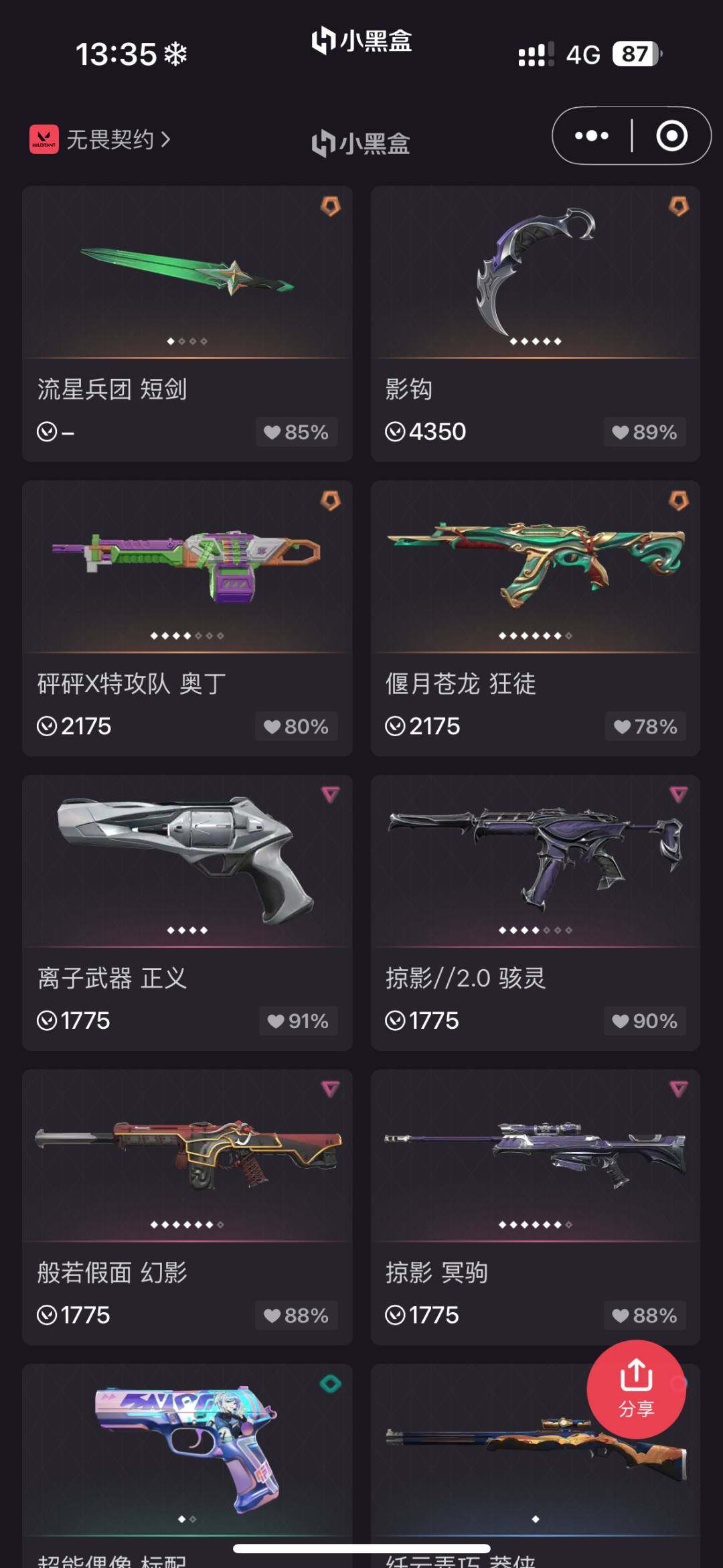This screenshot has height=1568, width=723.
Task: Open the 无畏契约 game selector
Action: pos(100,139)
